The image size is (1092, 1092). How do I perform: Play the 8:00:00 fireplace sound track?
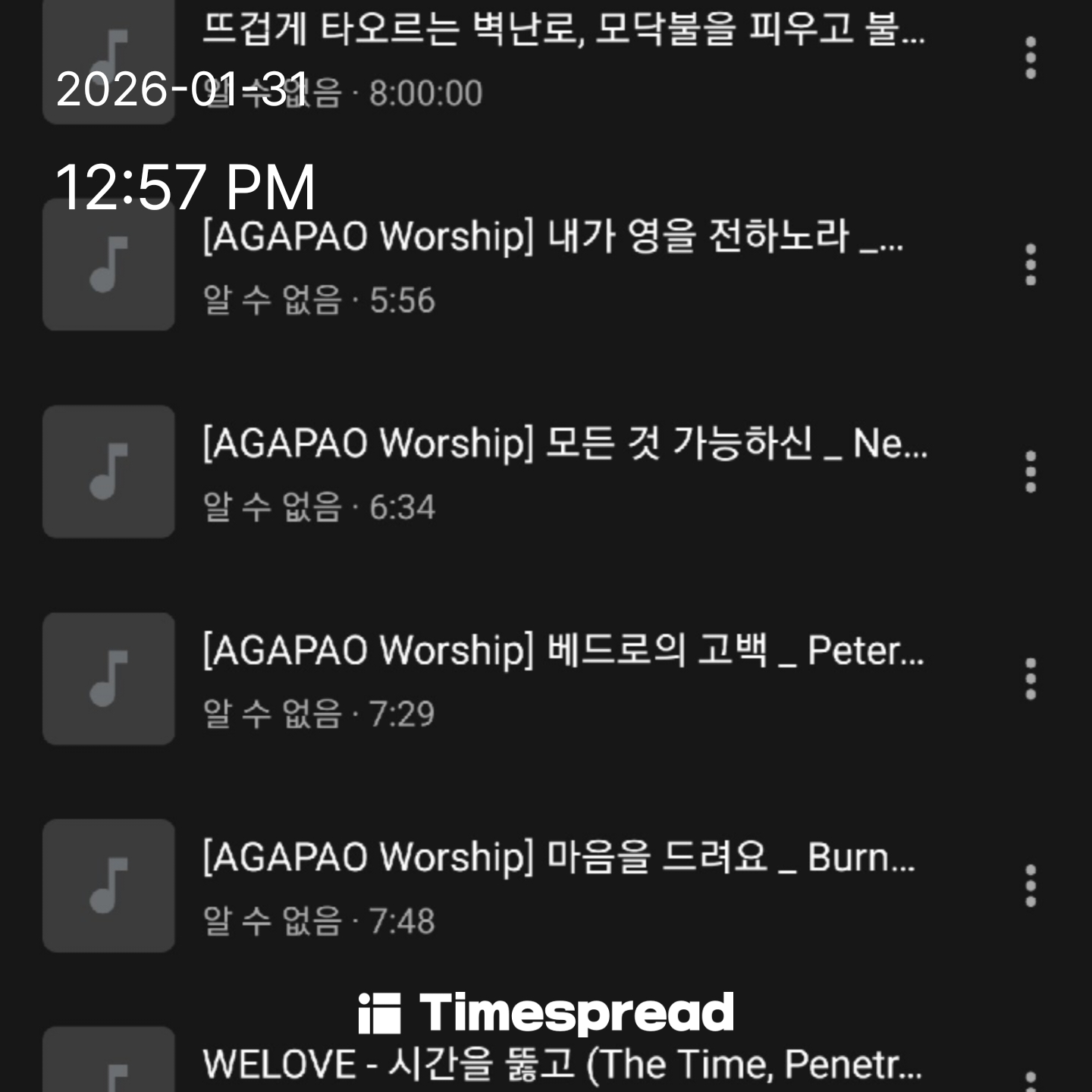click(x=561, y=30)
